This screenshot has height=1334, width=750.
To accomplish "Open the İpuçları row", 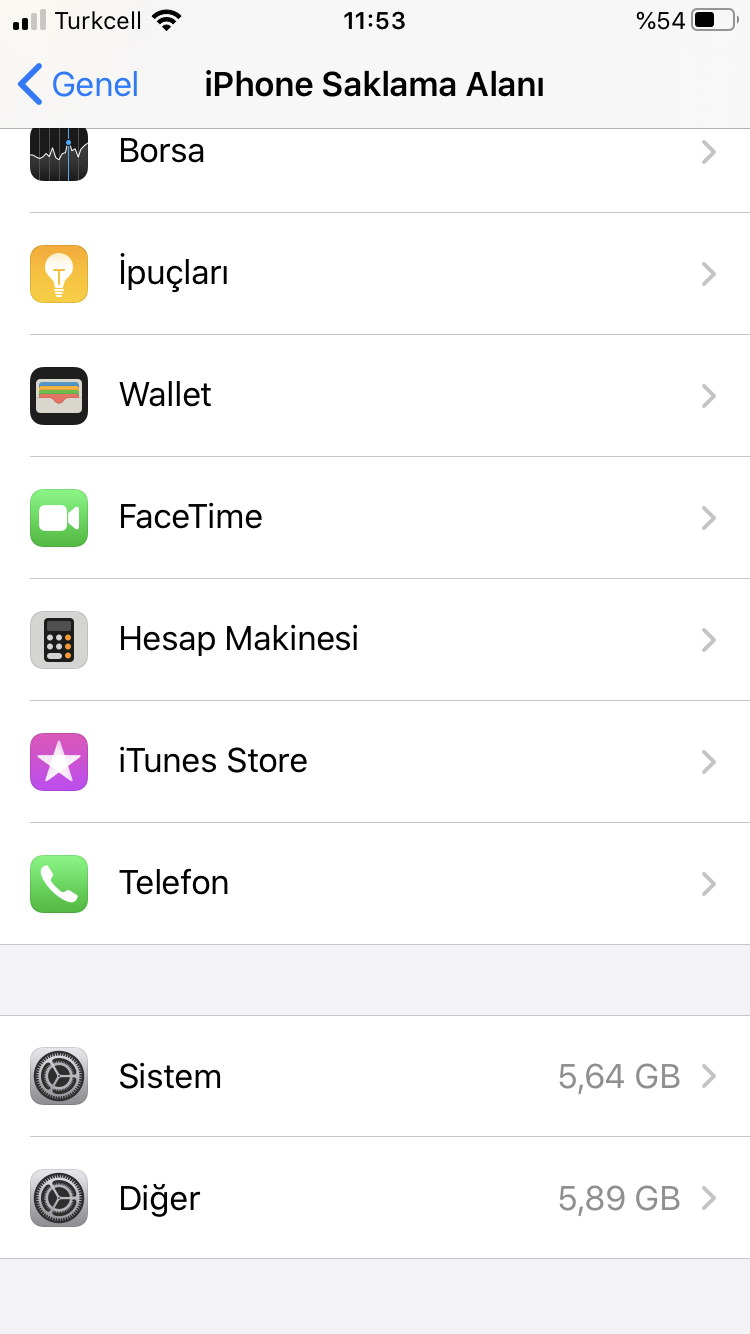I will [375, 274].
